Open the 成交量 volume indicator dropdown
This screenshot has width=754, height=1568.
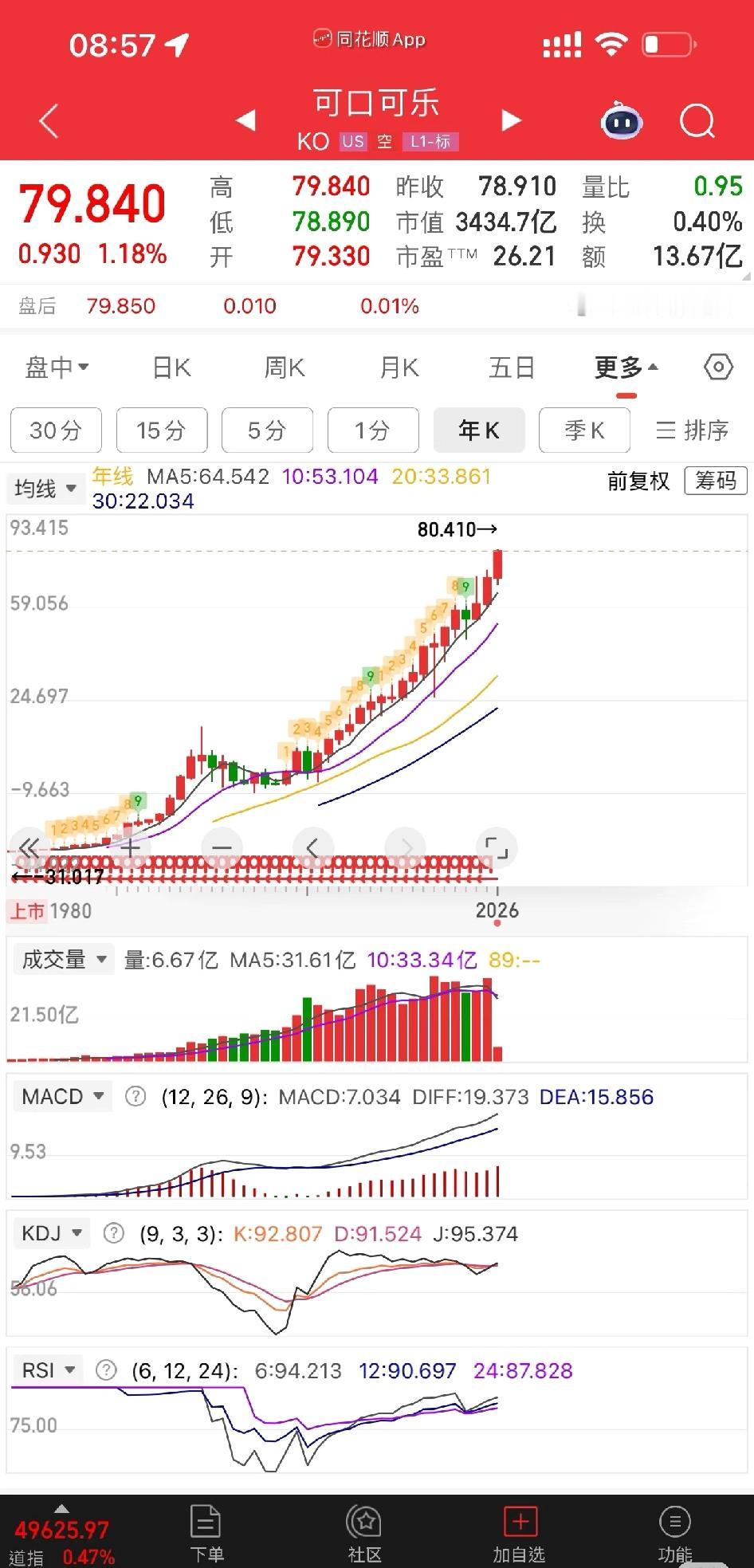tap(63, 959)
